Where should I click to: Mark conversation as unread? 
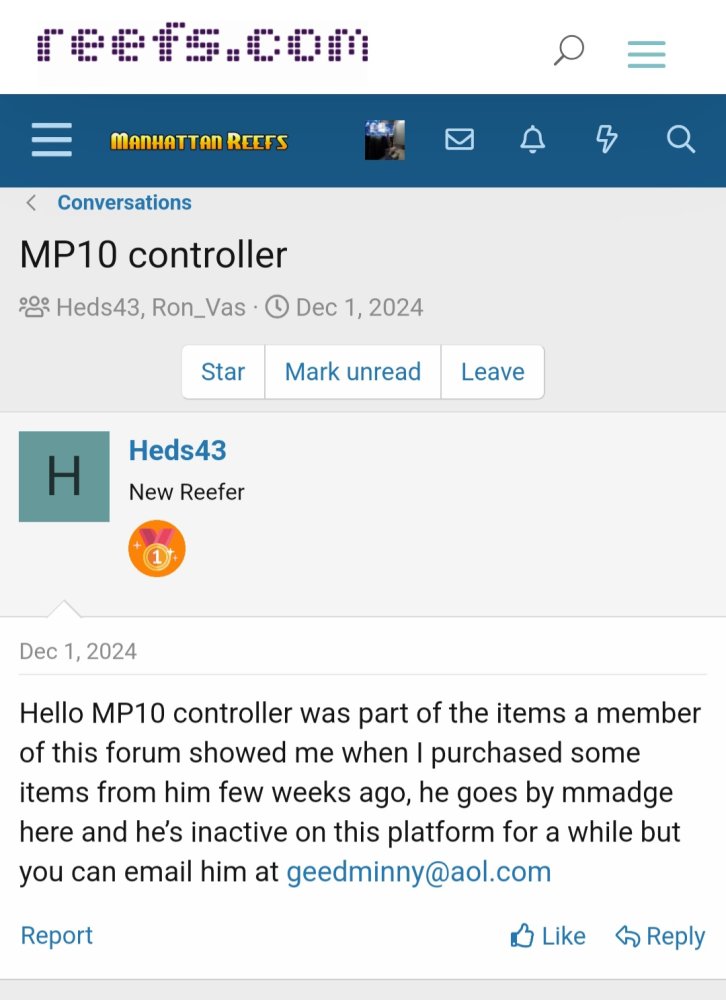tap(352, 372)
